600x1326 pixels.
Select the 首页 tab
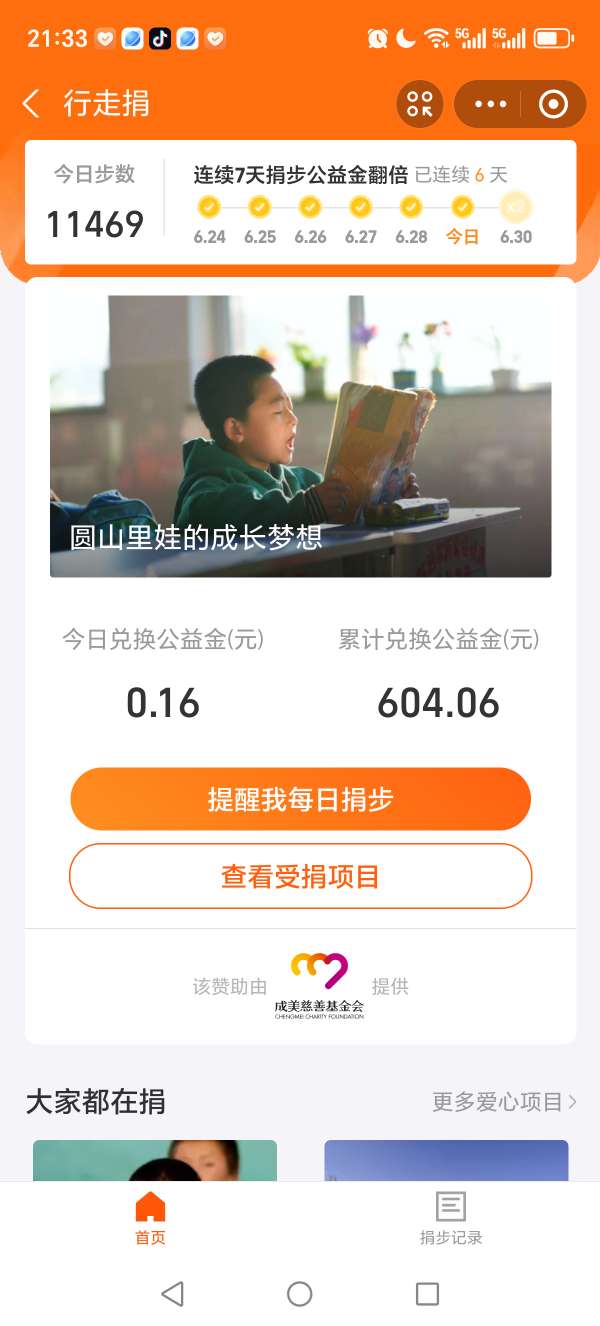click(x=150, y=1218)
